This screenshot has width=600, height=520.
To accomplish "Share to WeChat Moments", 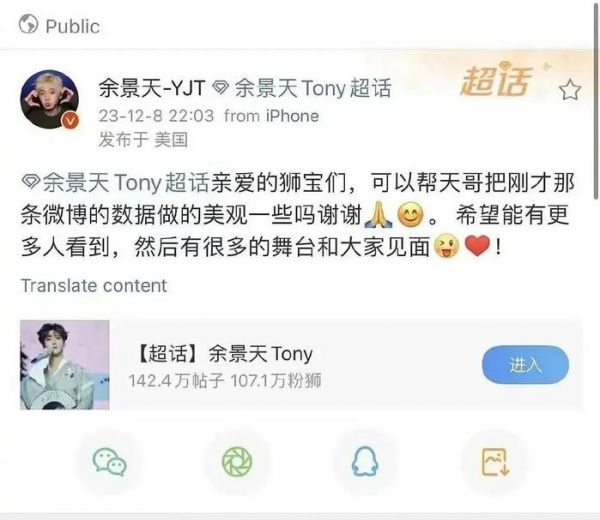I will [x=237, y=461].
